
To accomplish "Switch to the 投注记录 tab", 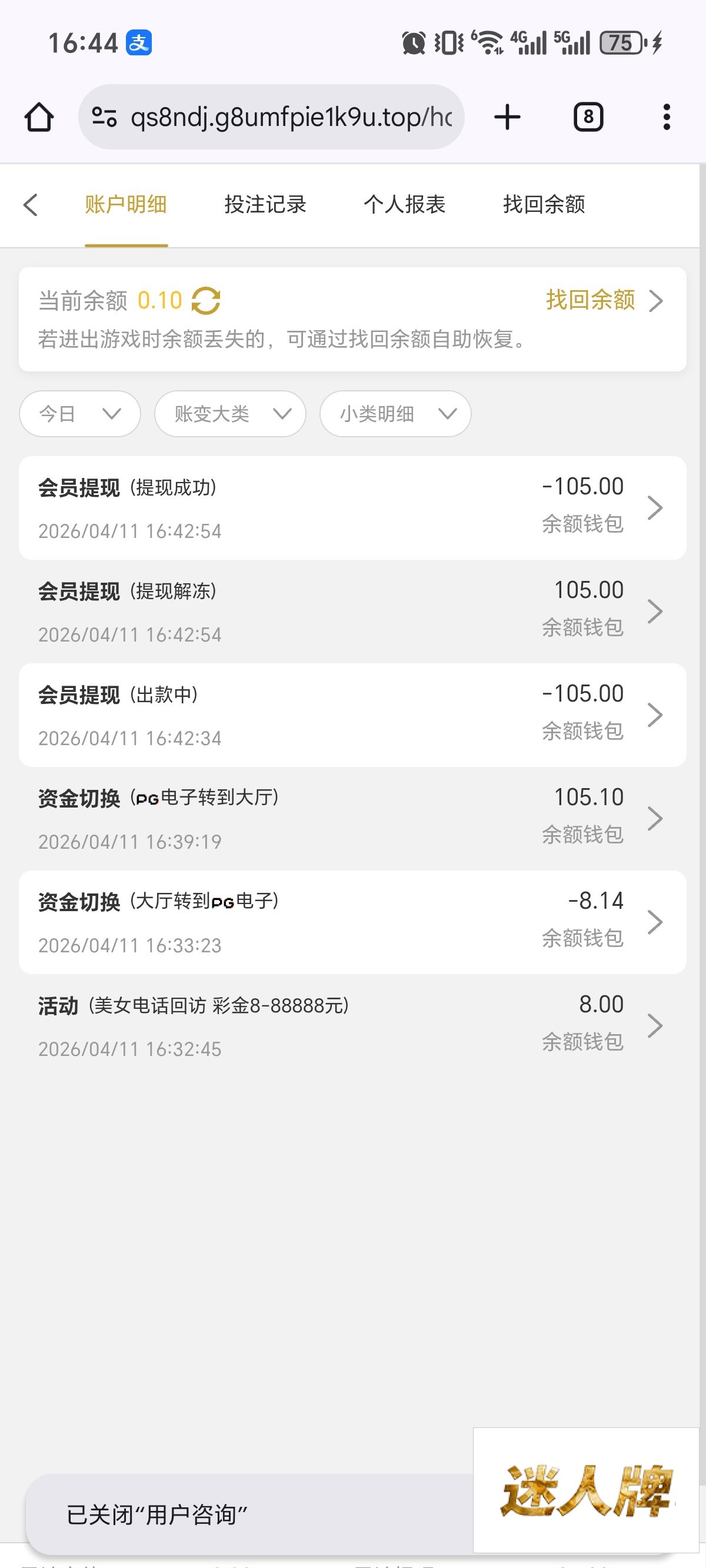I will click(x=265, y=204).
